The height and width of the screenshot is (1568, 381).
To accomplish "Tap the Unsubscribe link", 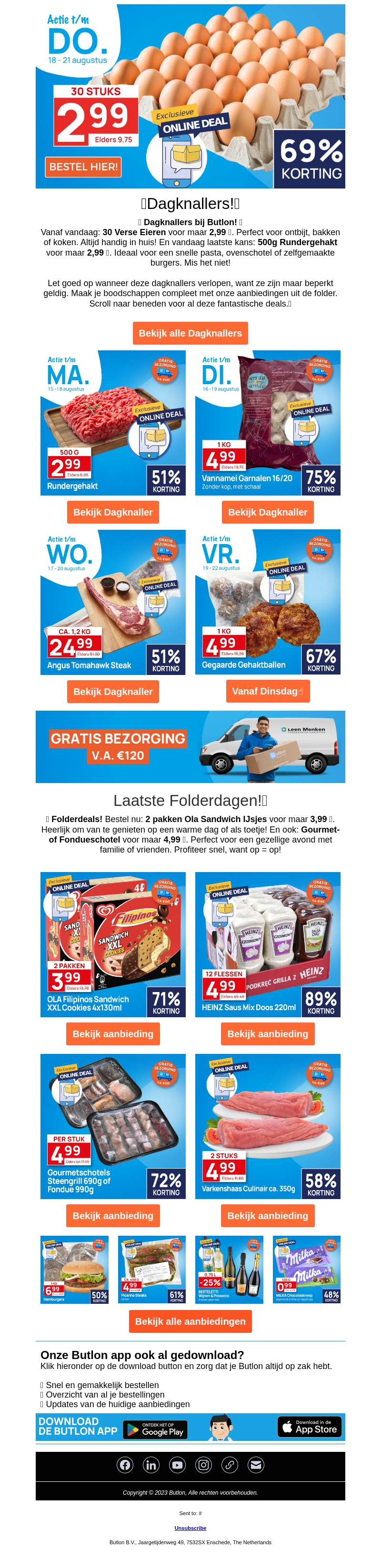I will (x=190, y=1528).
